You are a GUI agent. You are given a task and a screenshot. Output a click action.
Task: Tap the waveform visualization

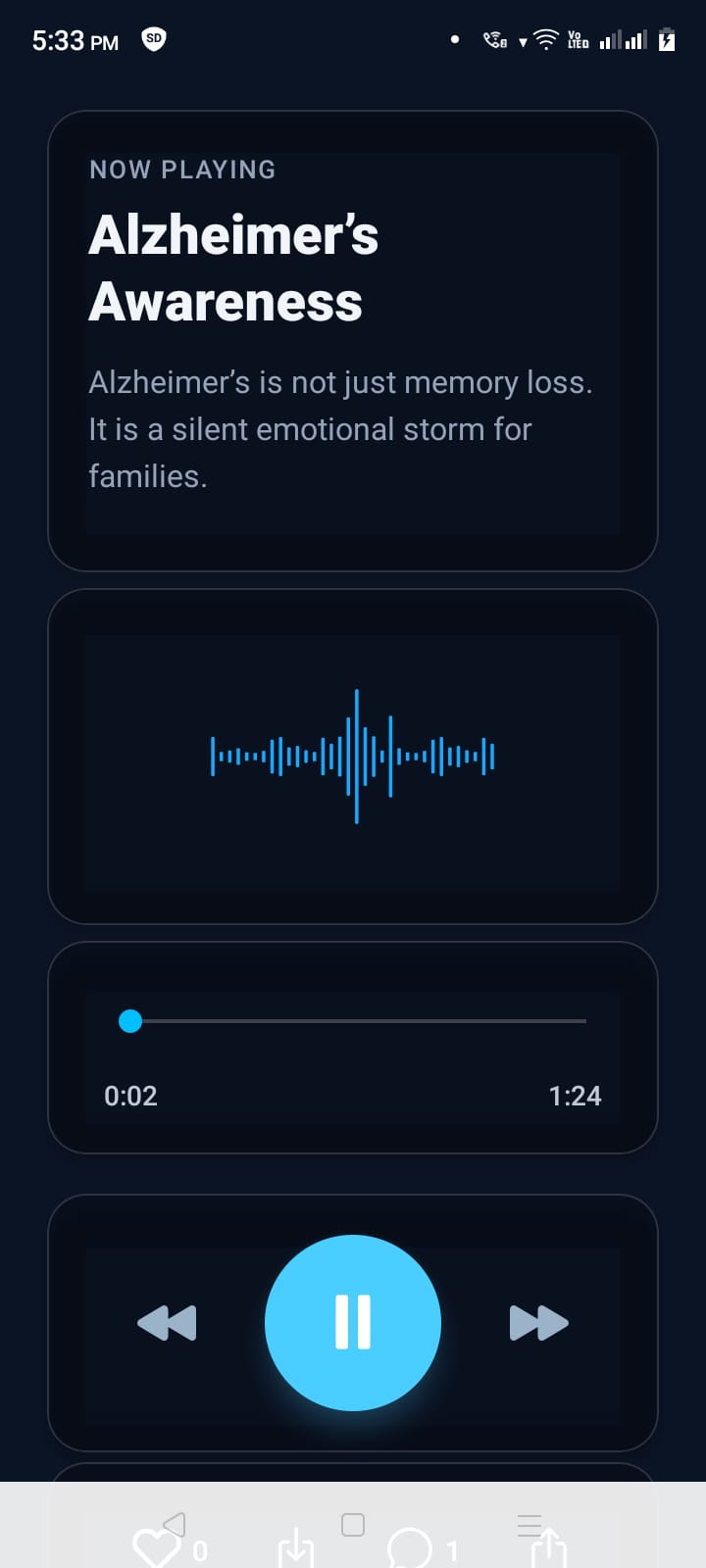point(352,755)
